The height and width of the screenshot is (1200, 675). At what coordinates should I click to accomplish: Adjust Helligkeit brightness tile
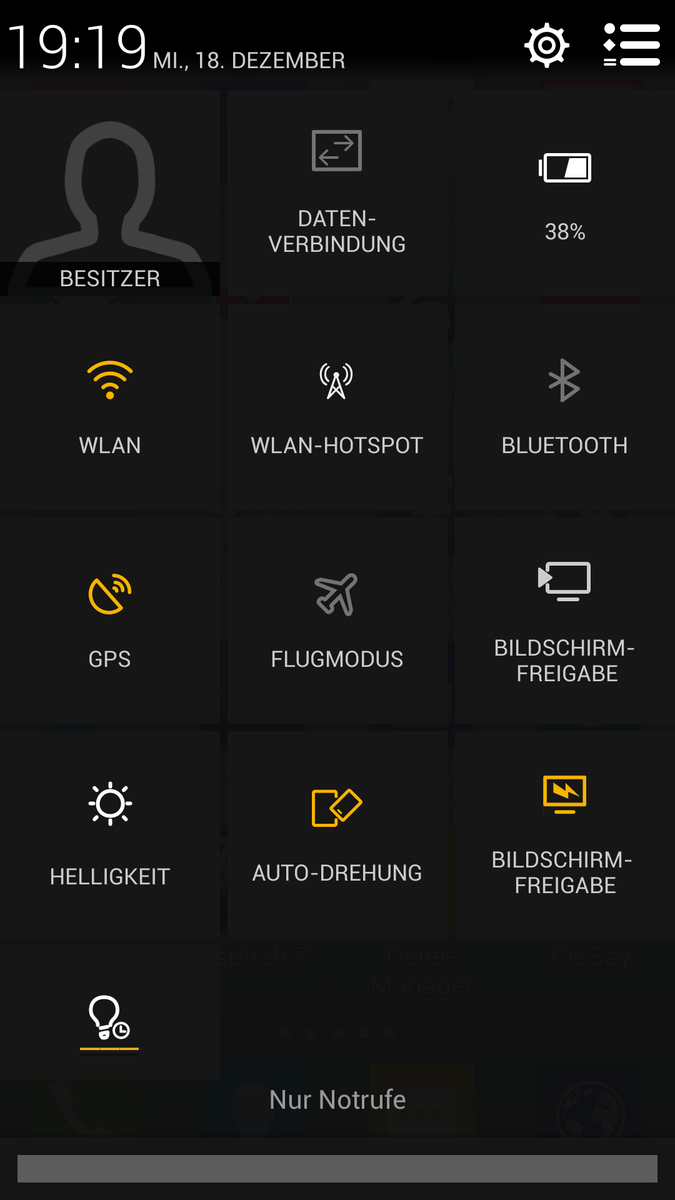coord(109,834)
